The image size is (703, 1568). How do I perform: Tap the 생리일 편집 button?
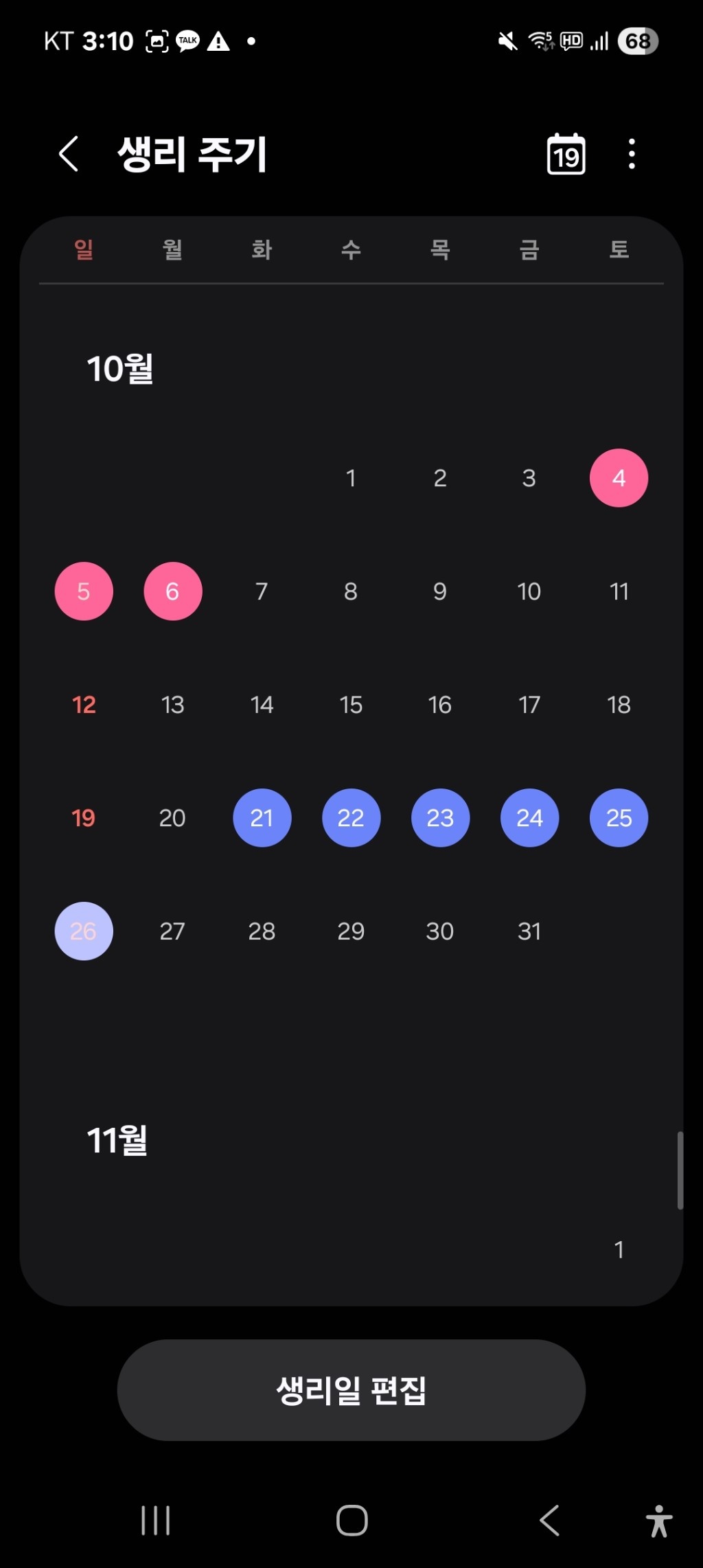tap(351, 1390)
